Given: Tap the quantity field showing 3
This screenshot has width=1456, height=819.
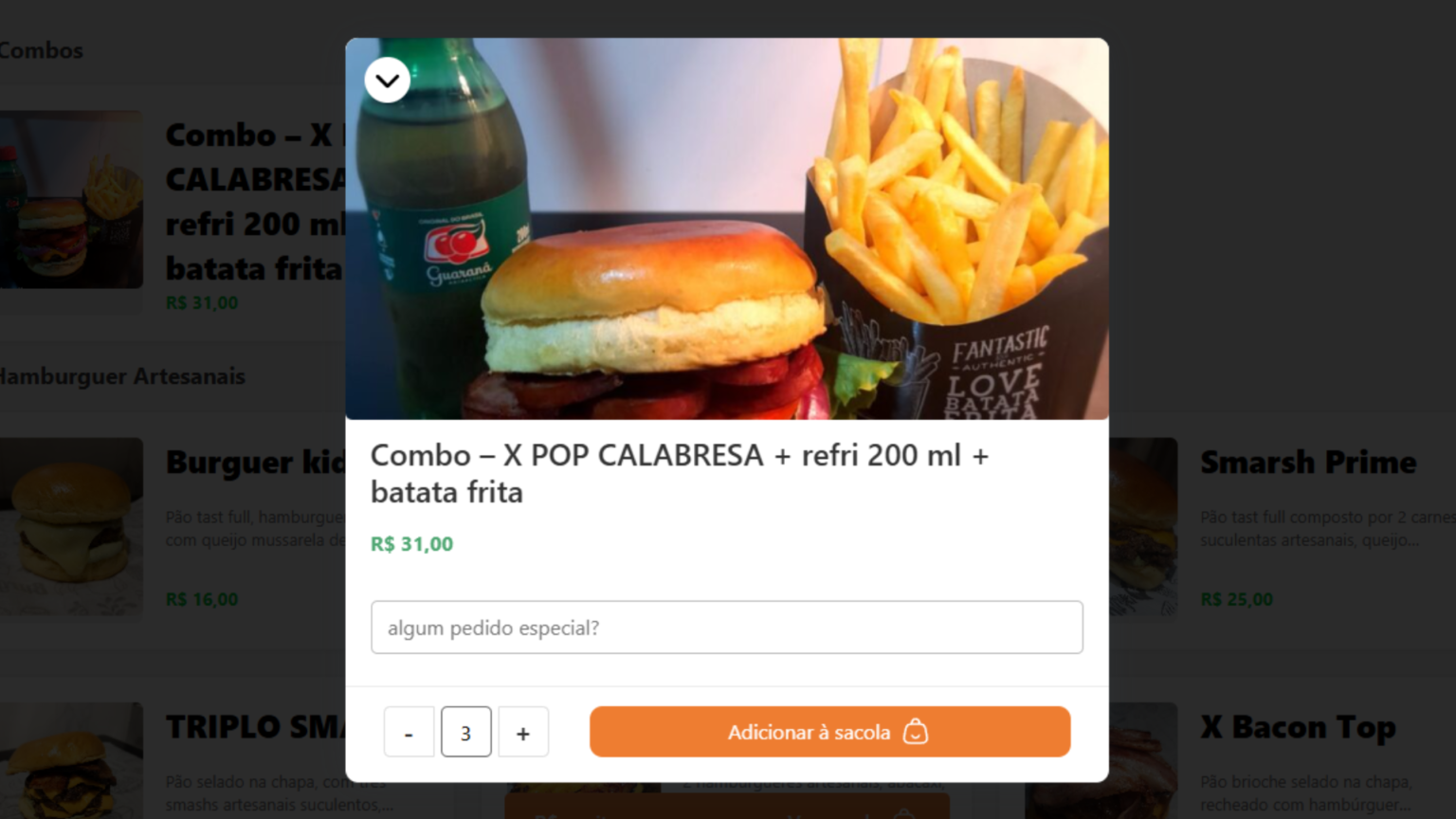Looking at the screenshot, I should click(x=465, y=733).
